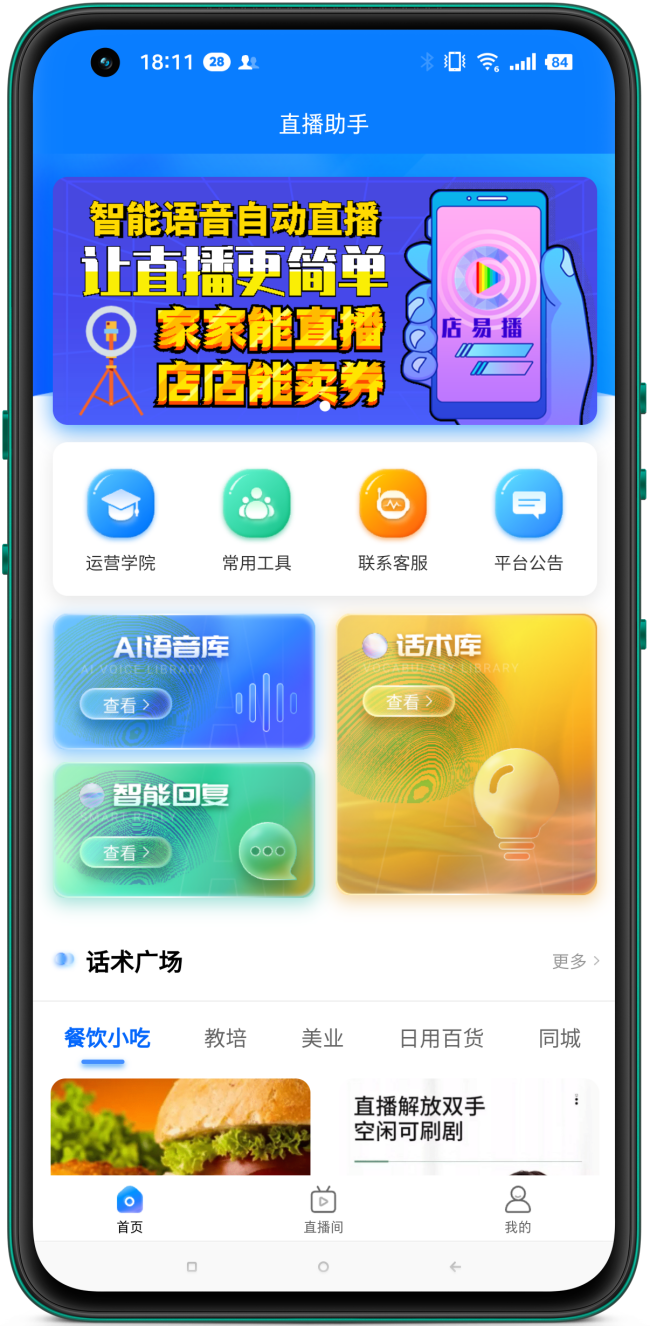Tap 更多 next to 话术广场
This screenshot has width=650, height=1326.
tap(576, 961)
